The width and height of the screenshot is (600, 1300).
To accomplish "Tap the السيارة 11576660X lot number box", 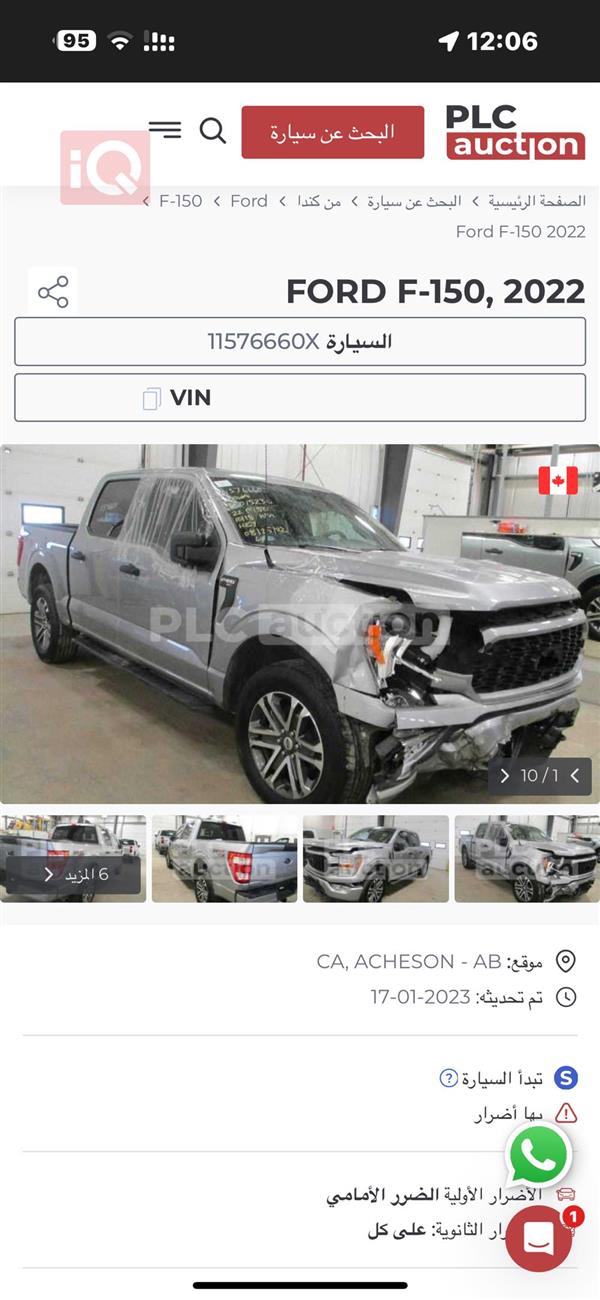I will coord(300,342).
